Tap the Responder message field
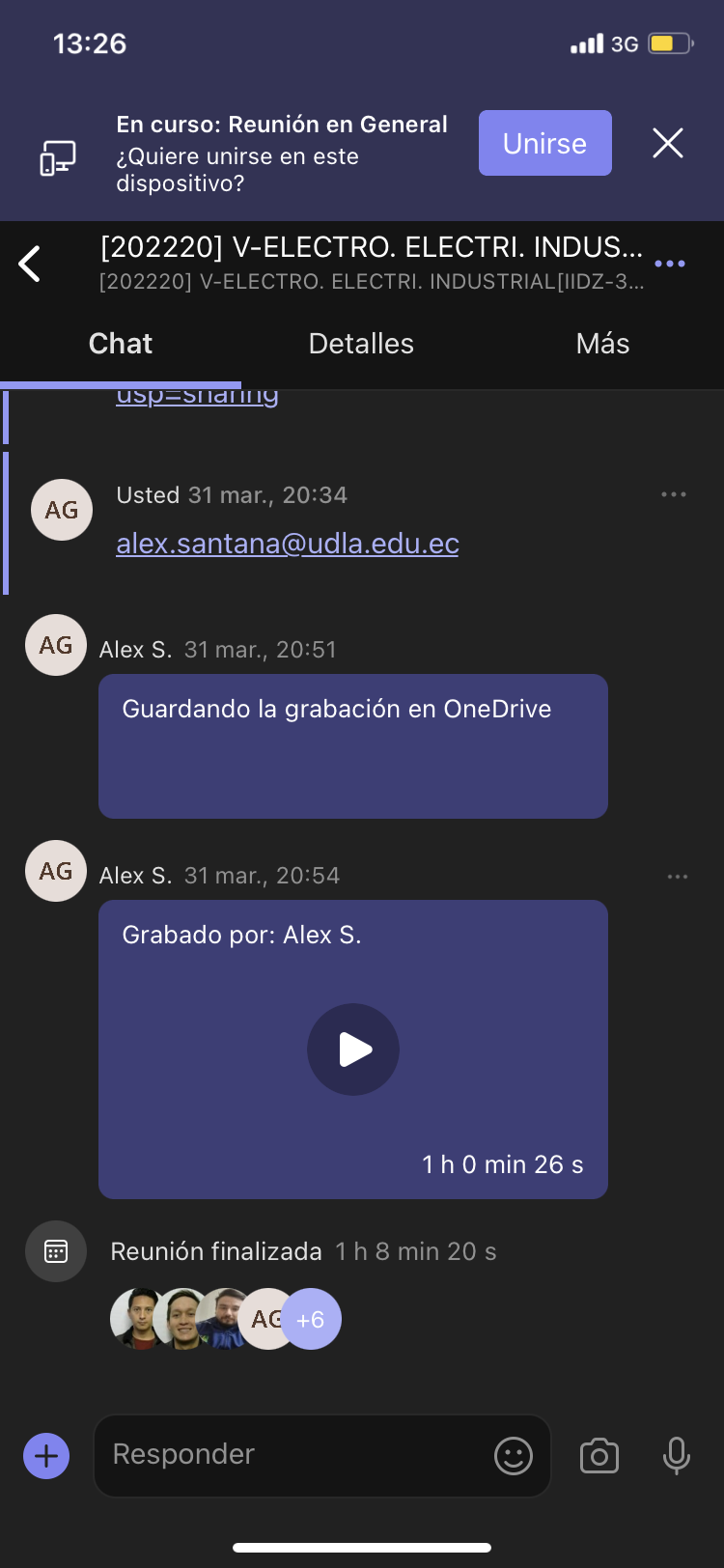724x1568 pixels. (x=290, y=1455)
